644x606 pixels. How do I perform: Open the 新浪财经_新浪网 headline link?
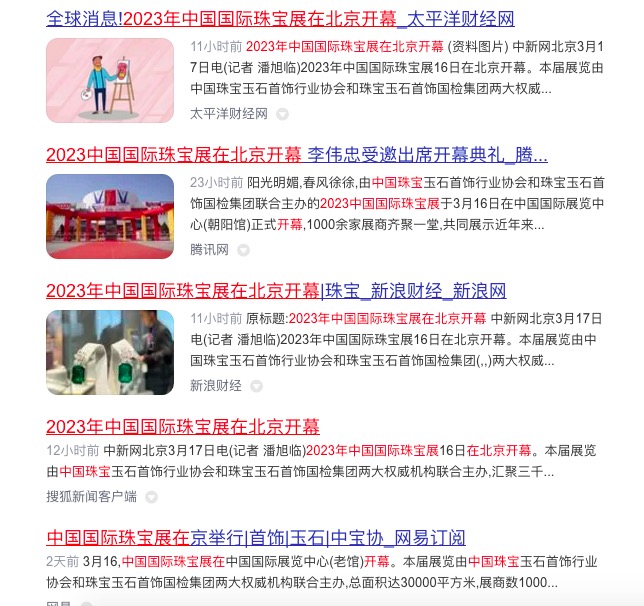pos(276,291)
